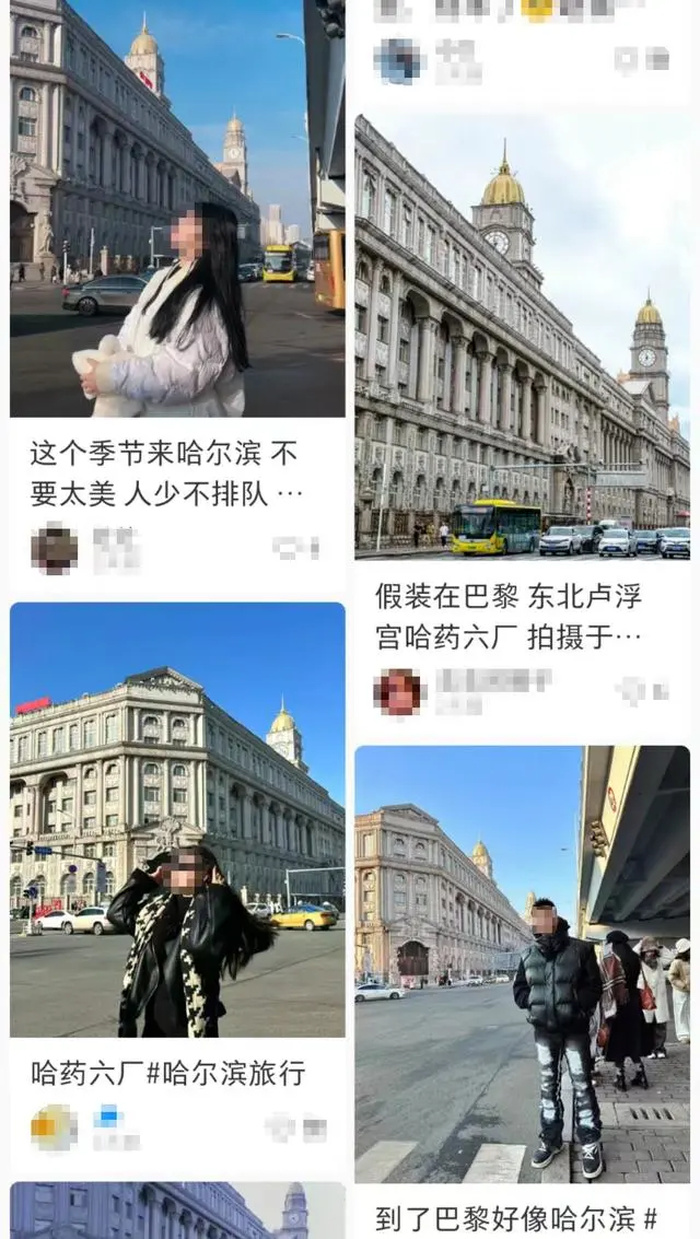The image size is (700, 1239).
Task: Tap author avatar under "哈药六厂#哈尔滨旅行" post
Action: pos(54,1127)
